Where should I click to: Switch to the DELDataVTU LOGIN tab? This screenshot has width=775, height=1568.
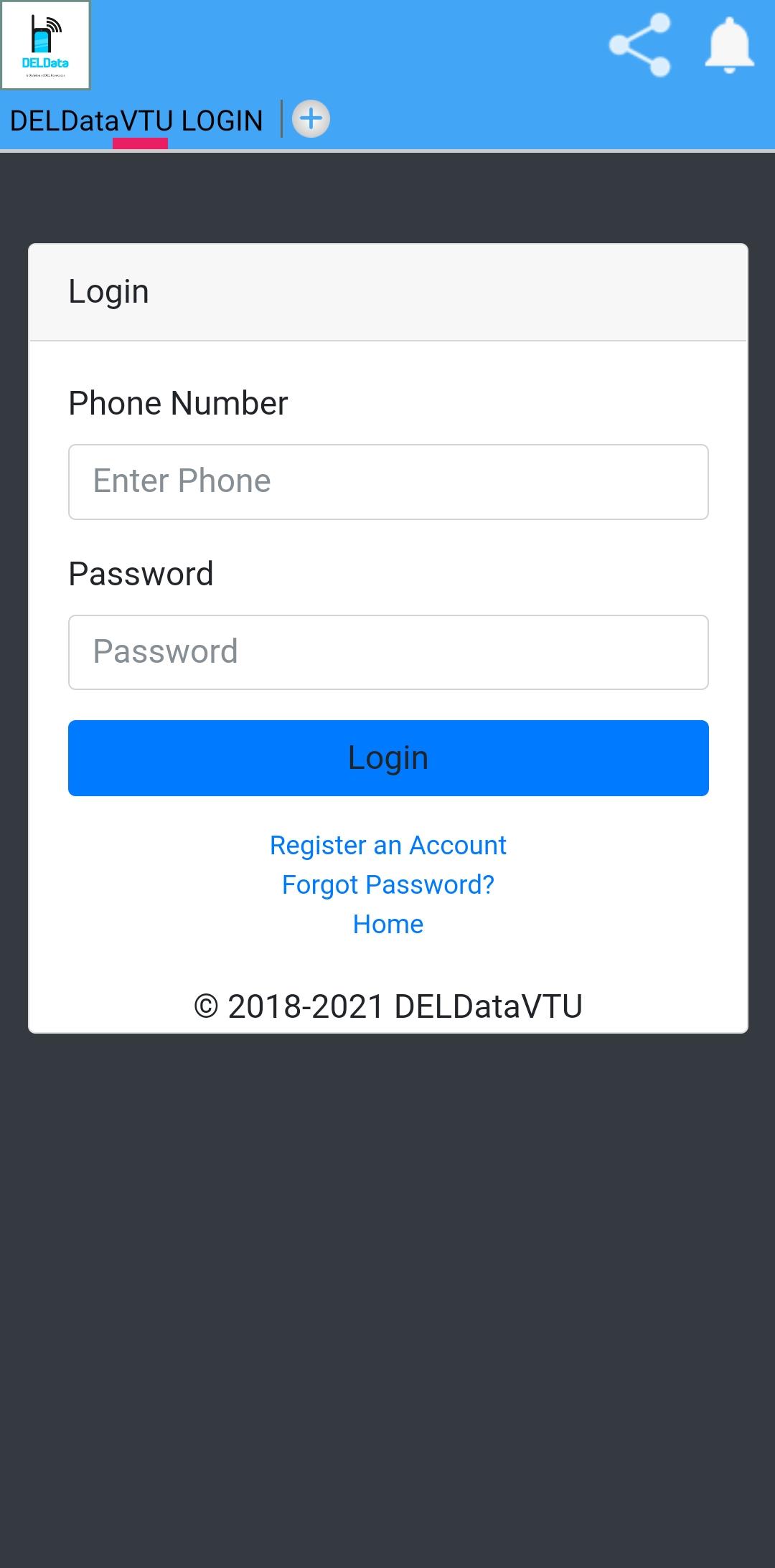[136, 119]
